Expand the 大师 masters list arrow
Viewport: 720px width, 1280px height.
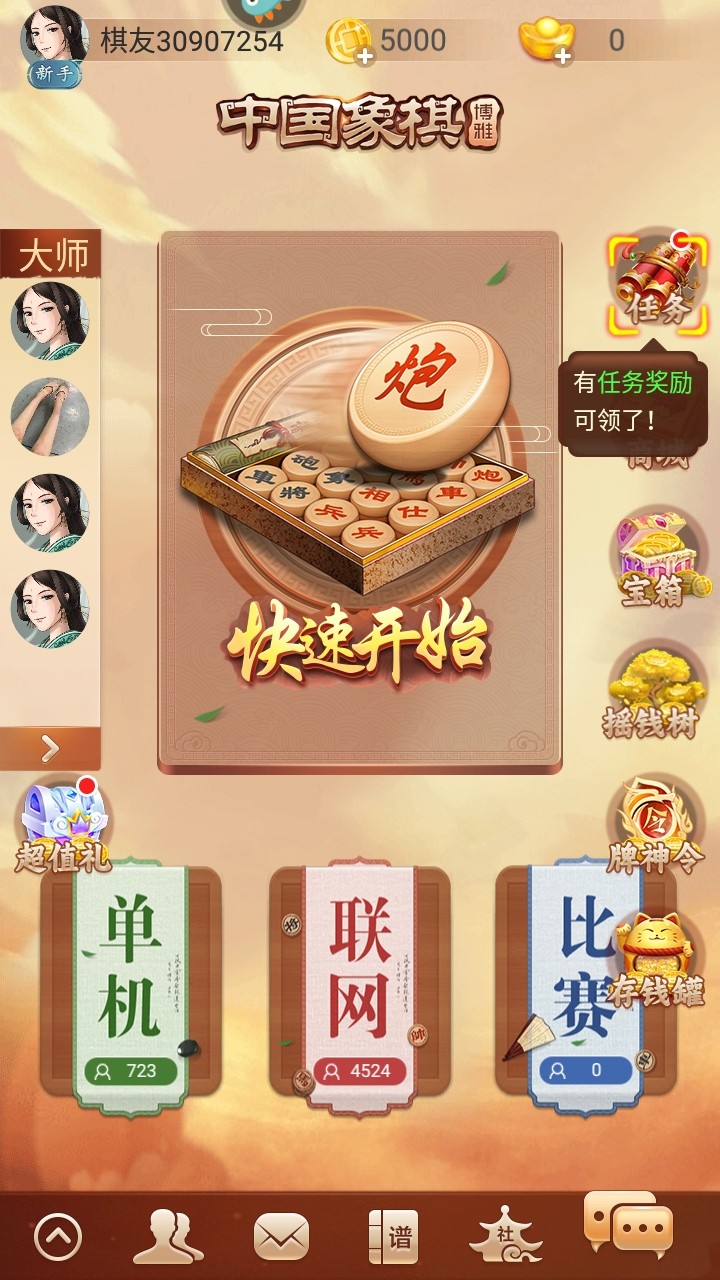[x=50, y=748]
